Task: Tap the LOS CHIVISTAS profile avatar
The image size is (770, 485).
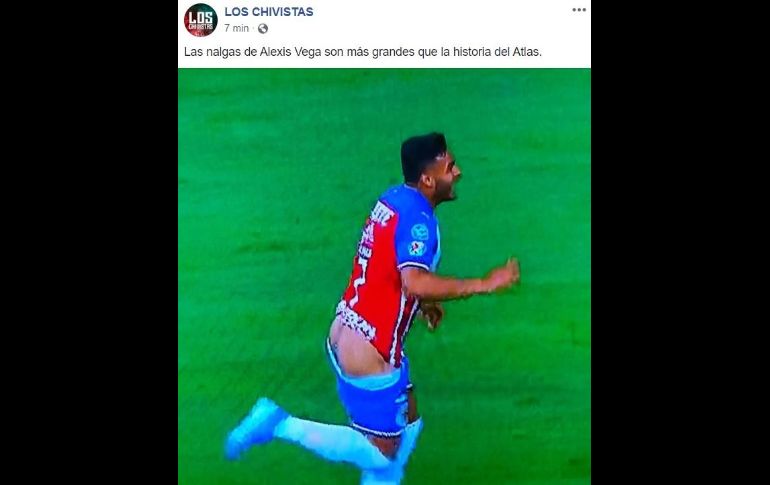Action: coord(200,20)
